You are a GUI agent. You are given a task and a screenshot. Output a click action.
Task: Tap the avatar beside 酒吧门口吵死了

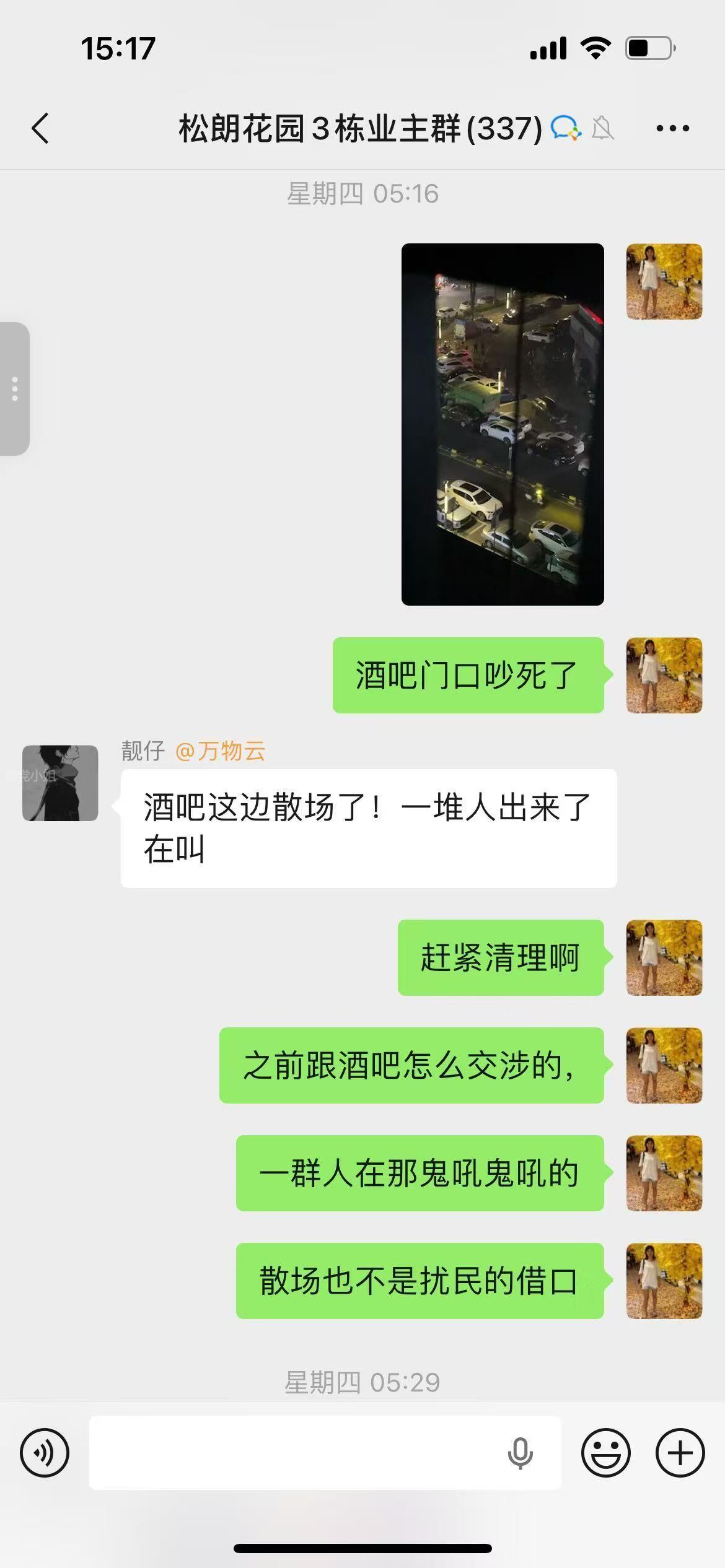[x=664, y=675]
